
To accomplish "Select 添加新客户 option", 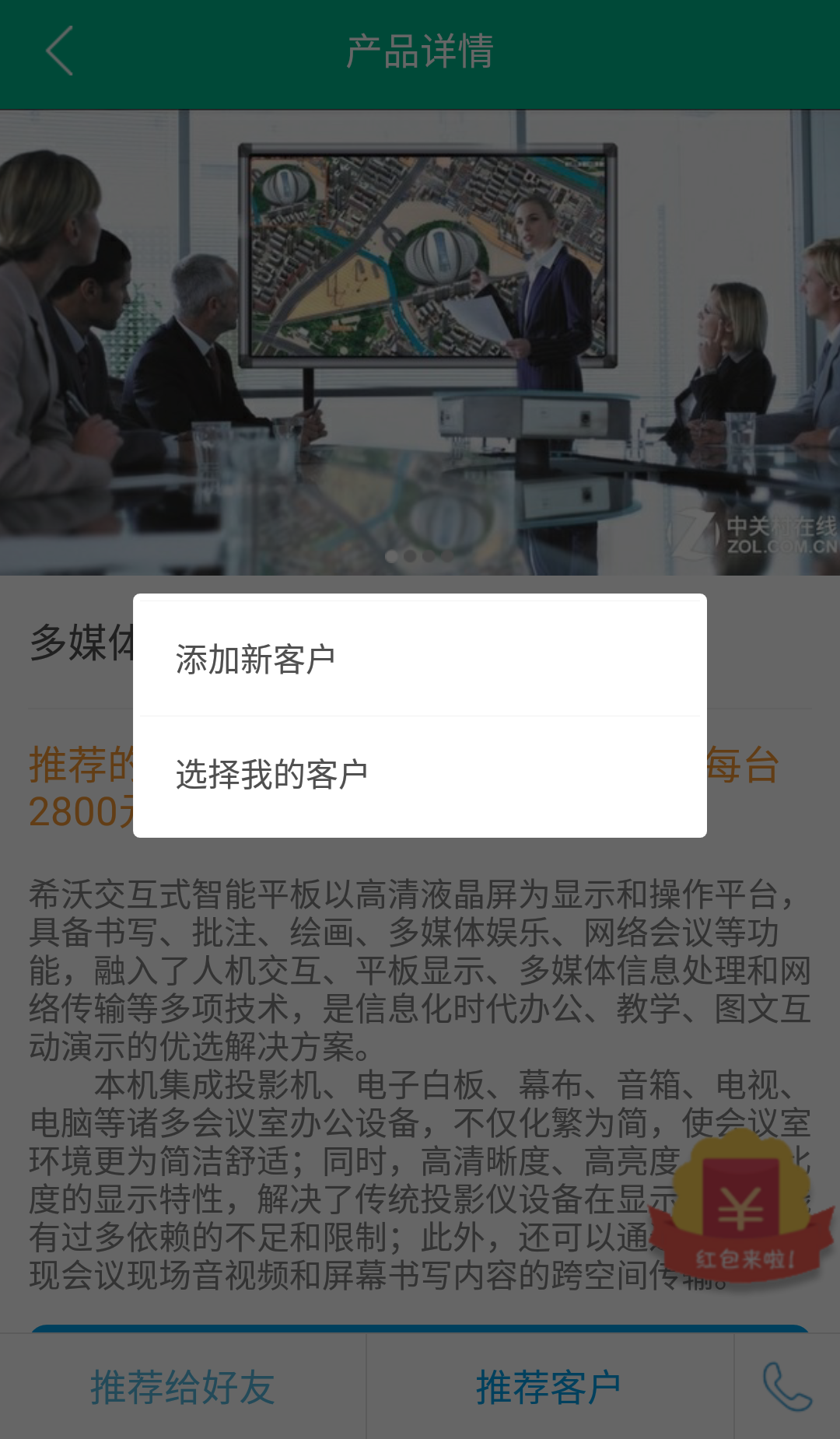I will coord(420,659).
